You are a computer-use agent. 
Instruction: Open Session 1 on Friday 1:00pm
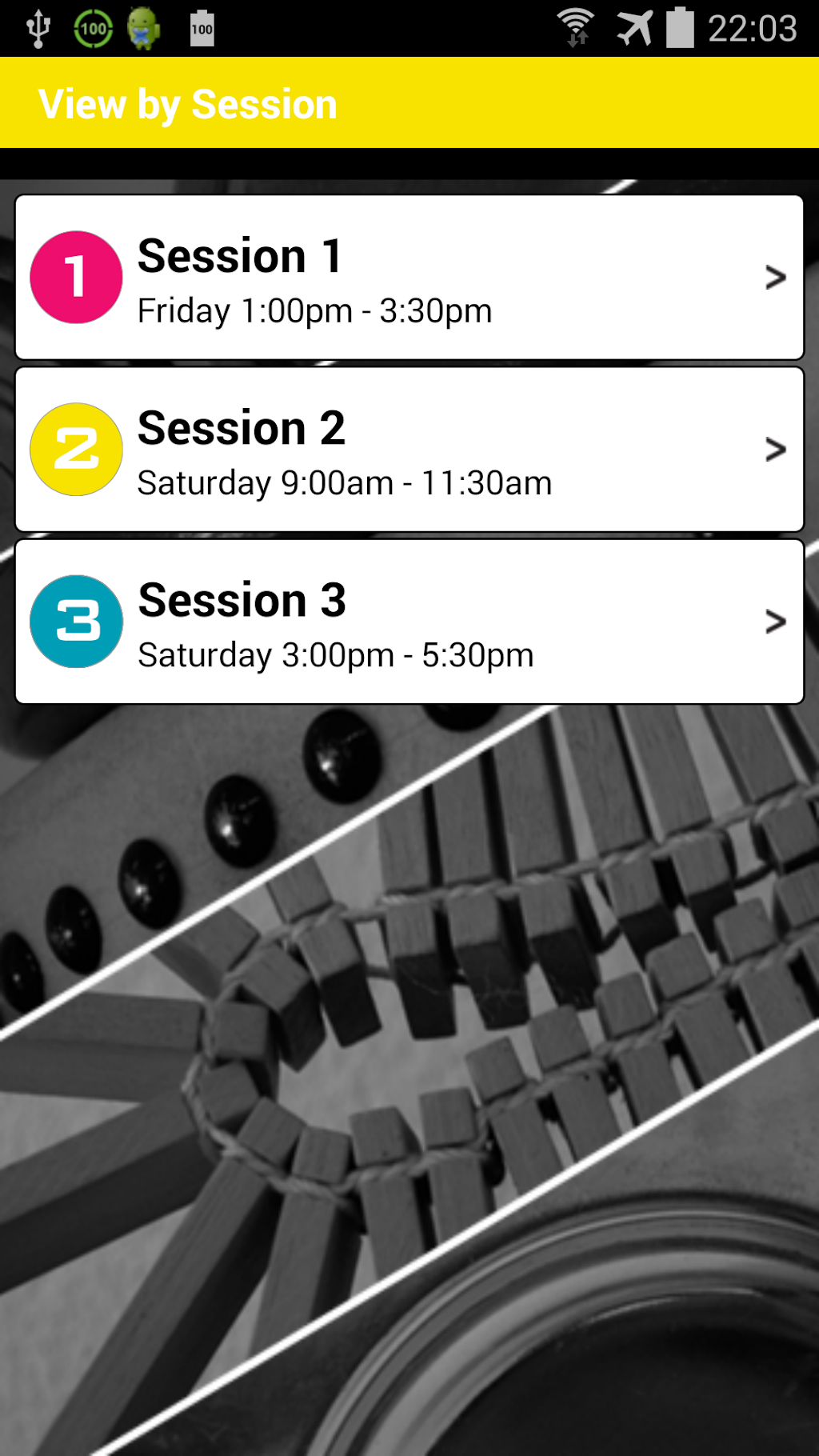coord(409,278)
